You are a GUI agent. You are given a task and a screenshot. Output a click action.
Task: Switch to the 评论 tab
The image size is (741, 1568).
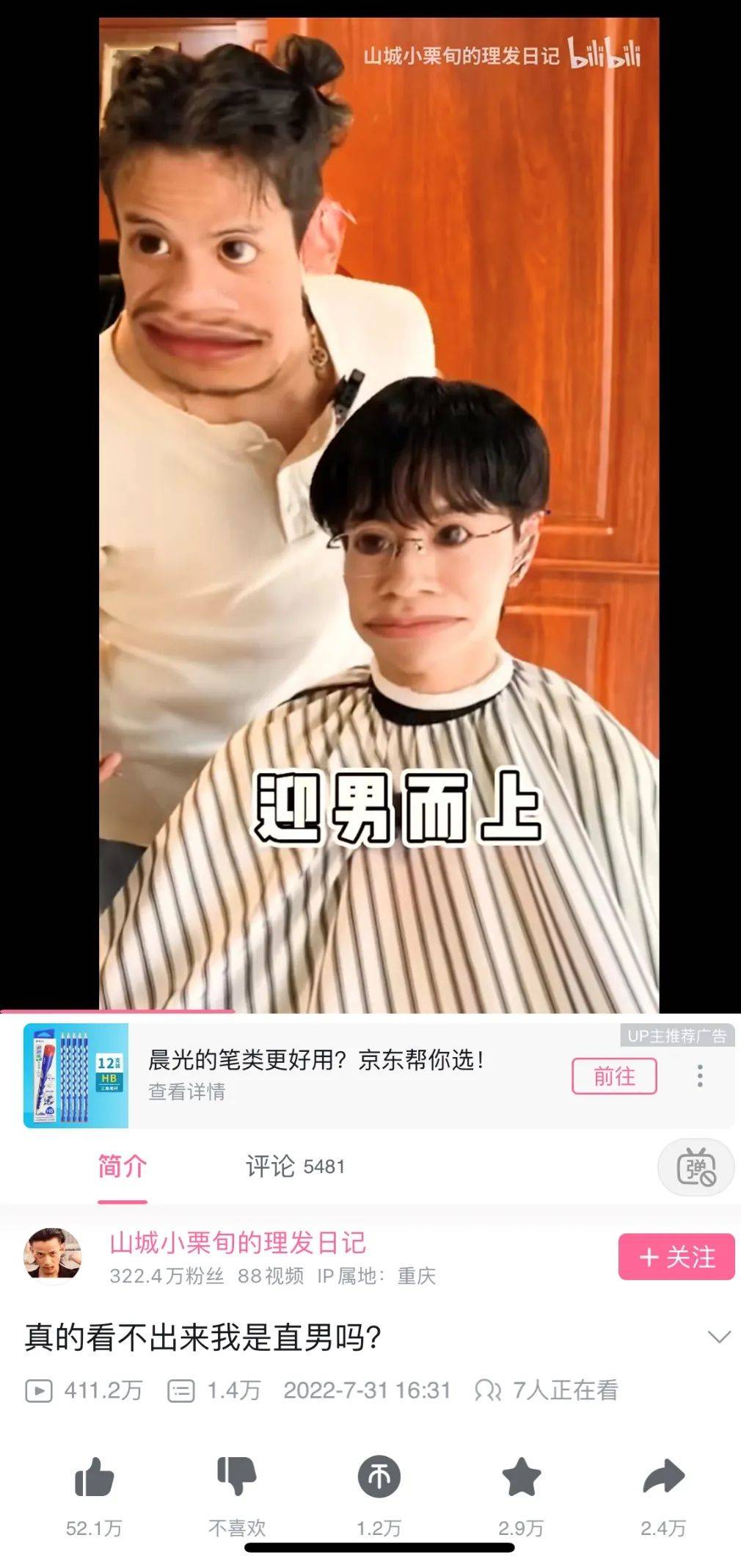294,1166
